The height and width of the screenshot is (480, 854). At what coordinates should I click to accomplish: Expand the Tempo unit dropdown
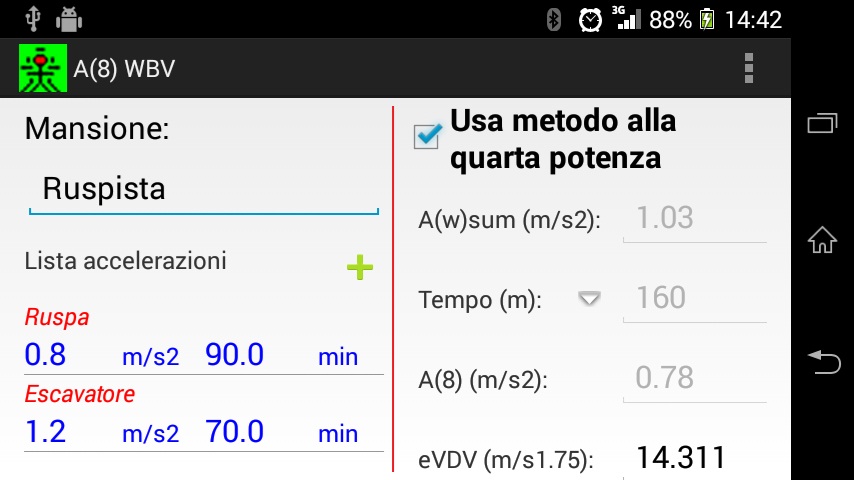(590, 298)
